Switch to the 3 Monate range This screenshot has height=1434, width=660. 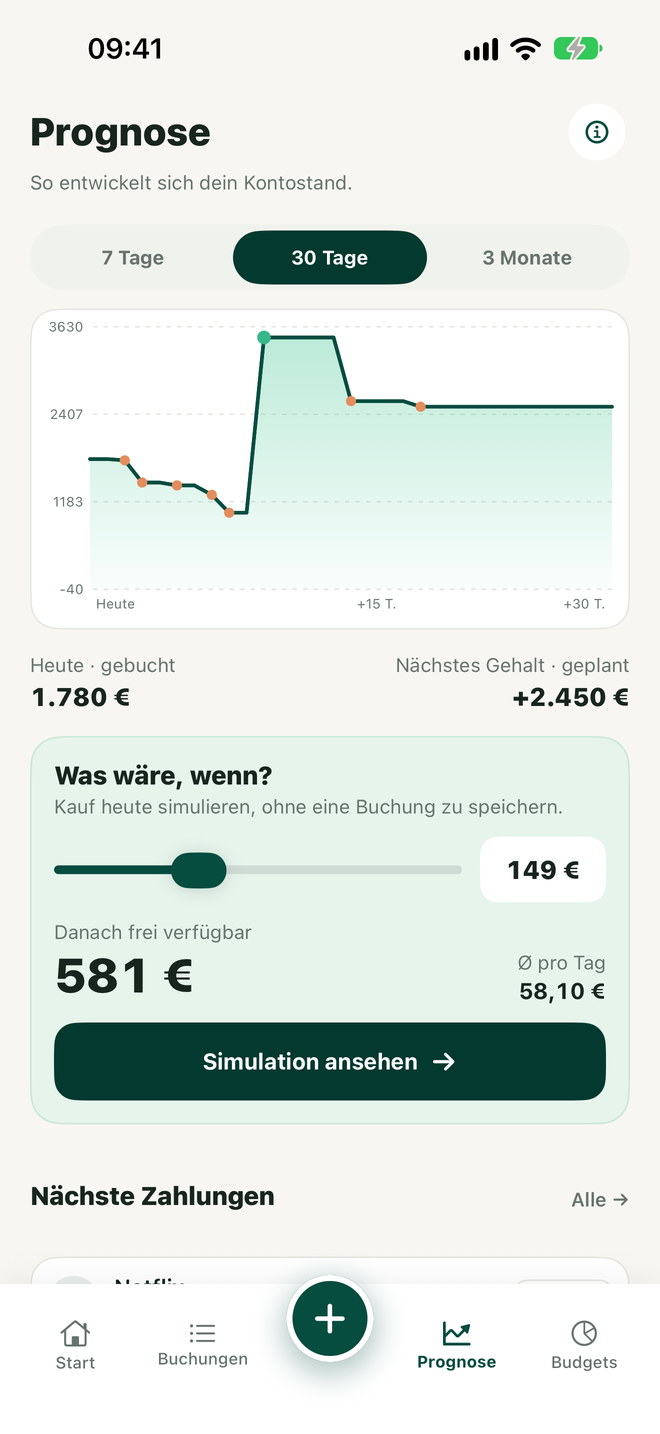(527, 258)
